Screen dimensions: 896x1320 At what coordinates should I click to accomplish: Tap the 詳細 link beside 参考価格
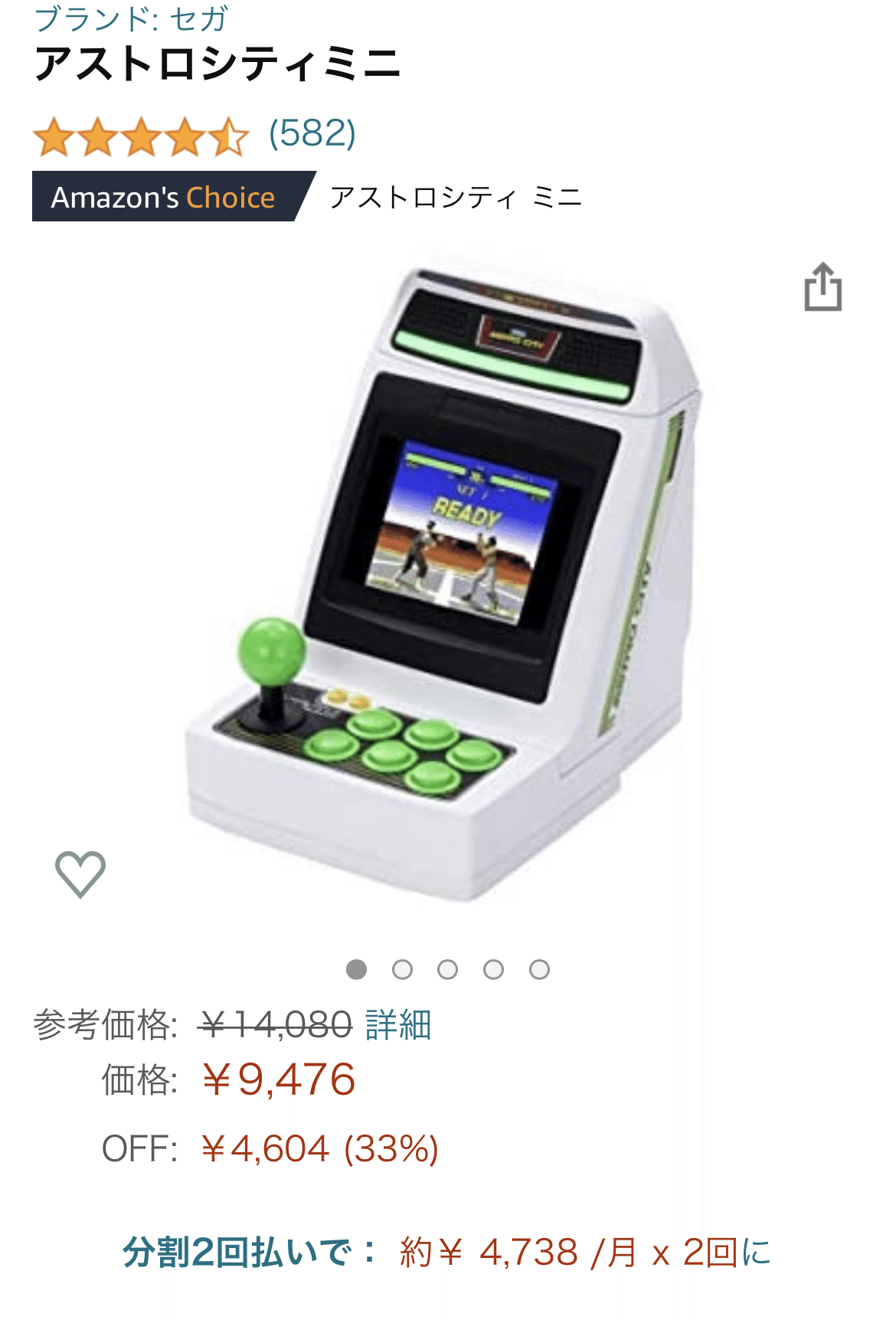[398, 1025]
